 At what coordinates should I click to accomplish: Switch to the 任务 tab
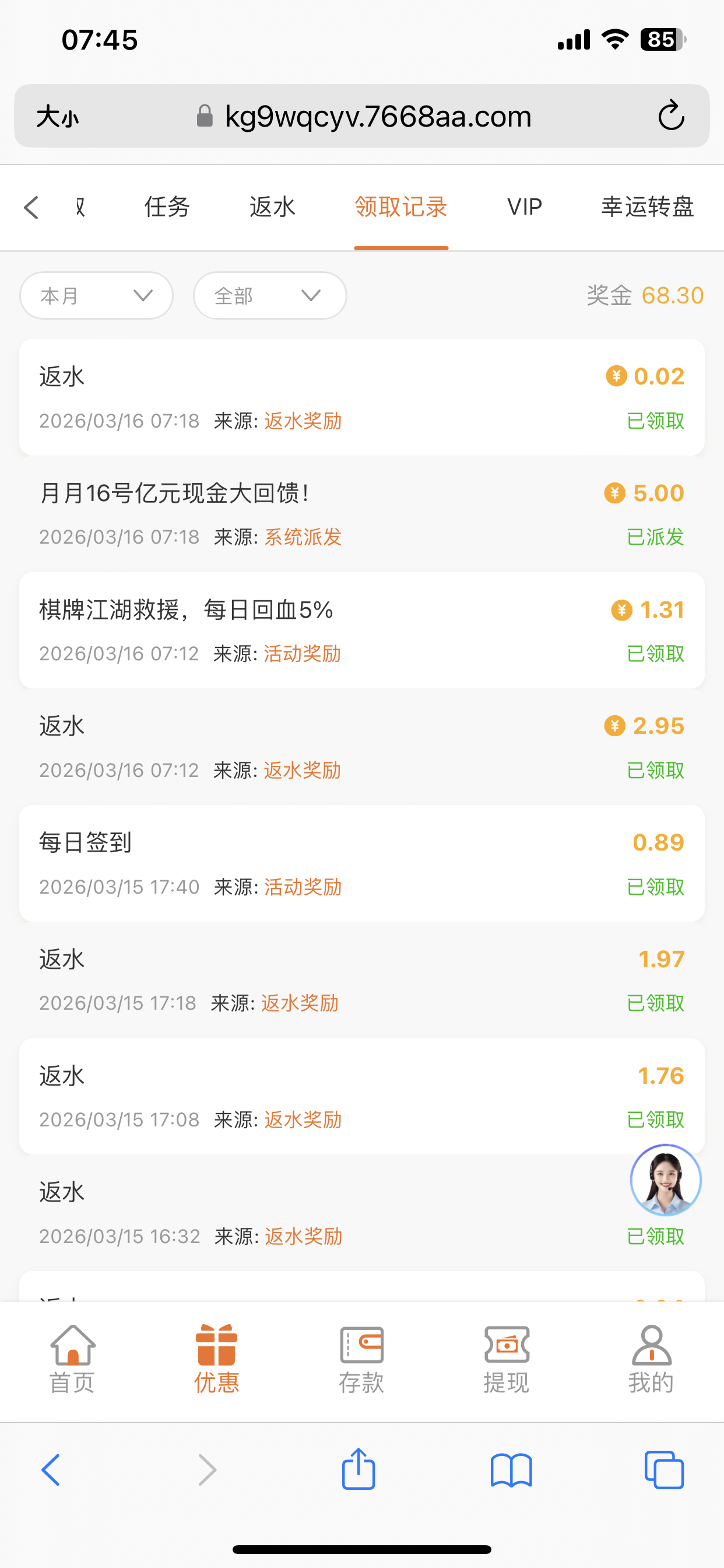click(167, 207)
